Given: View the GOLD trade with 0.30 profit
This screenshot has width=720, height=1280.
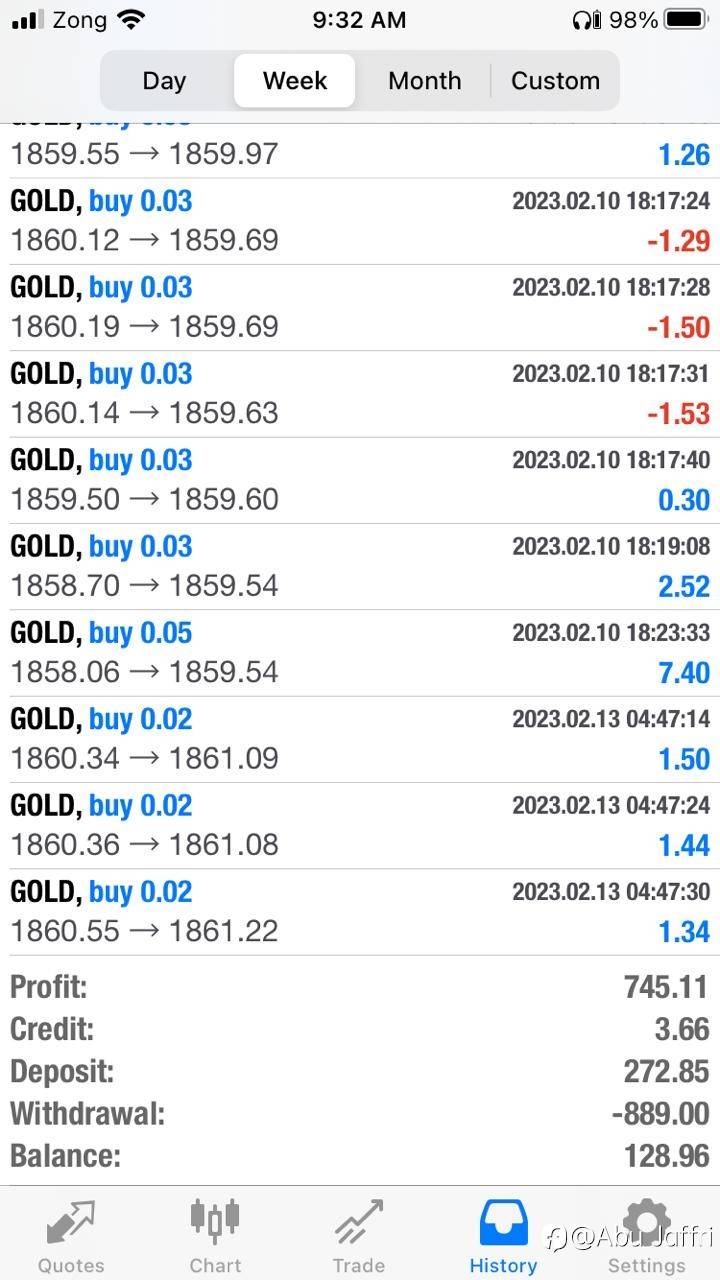Looking at the screenshot, I should (360, 480).
